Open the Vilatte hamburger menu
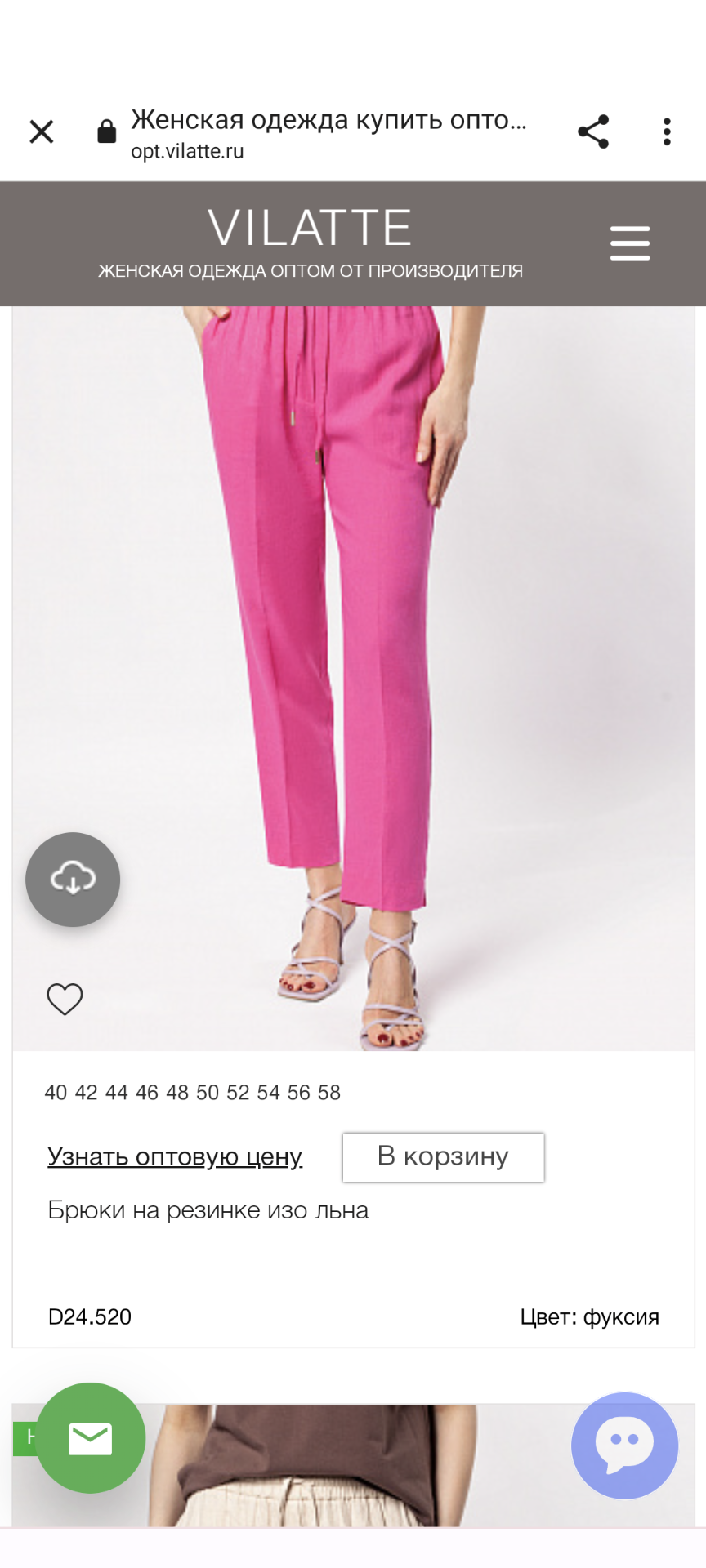This screenshot has height=1568, width=706. [629, 243]
